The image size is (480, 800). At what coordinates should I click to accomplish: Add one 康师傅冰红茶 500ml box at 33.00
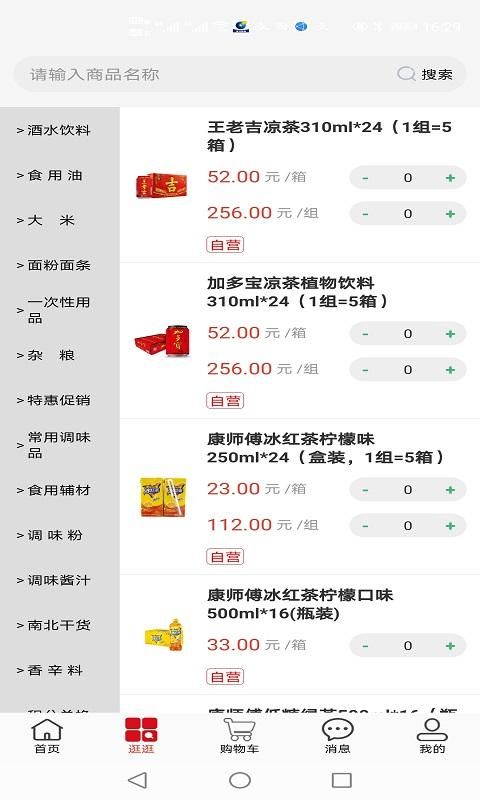(450, 646)
